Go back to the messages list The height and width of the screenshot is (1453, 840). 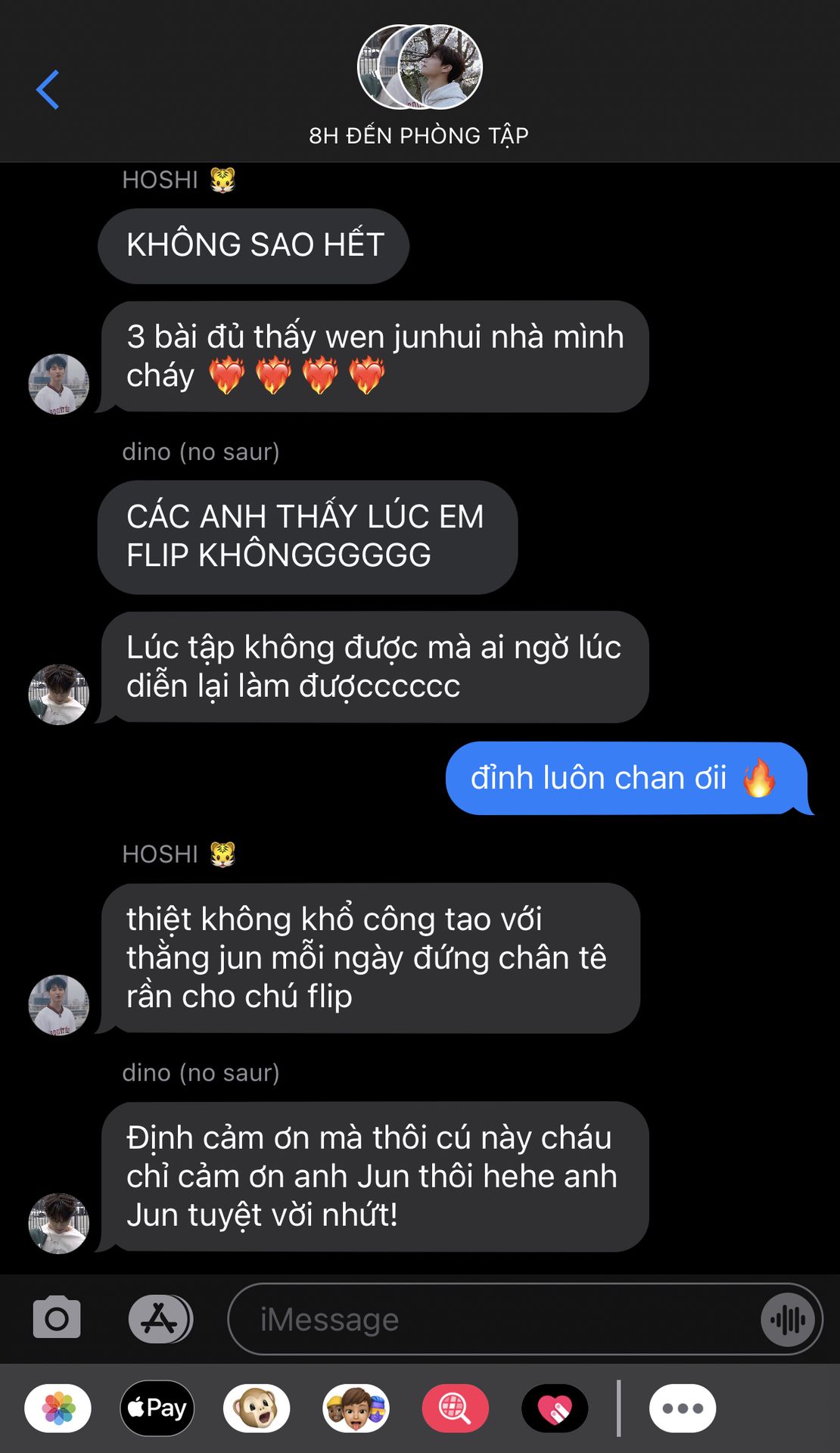[x=48, y=89]
